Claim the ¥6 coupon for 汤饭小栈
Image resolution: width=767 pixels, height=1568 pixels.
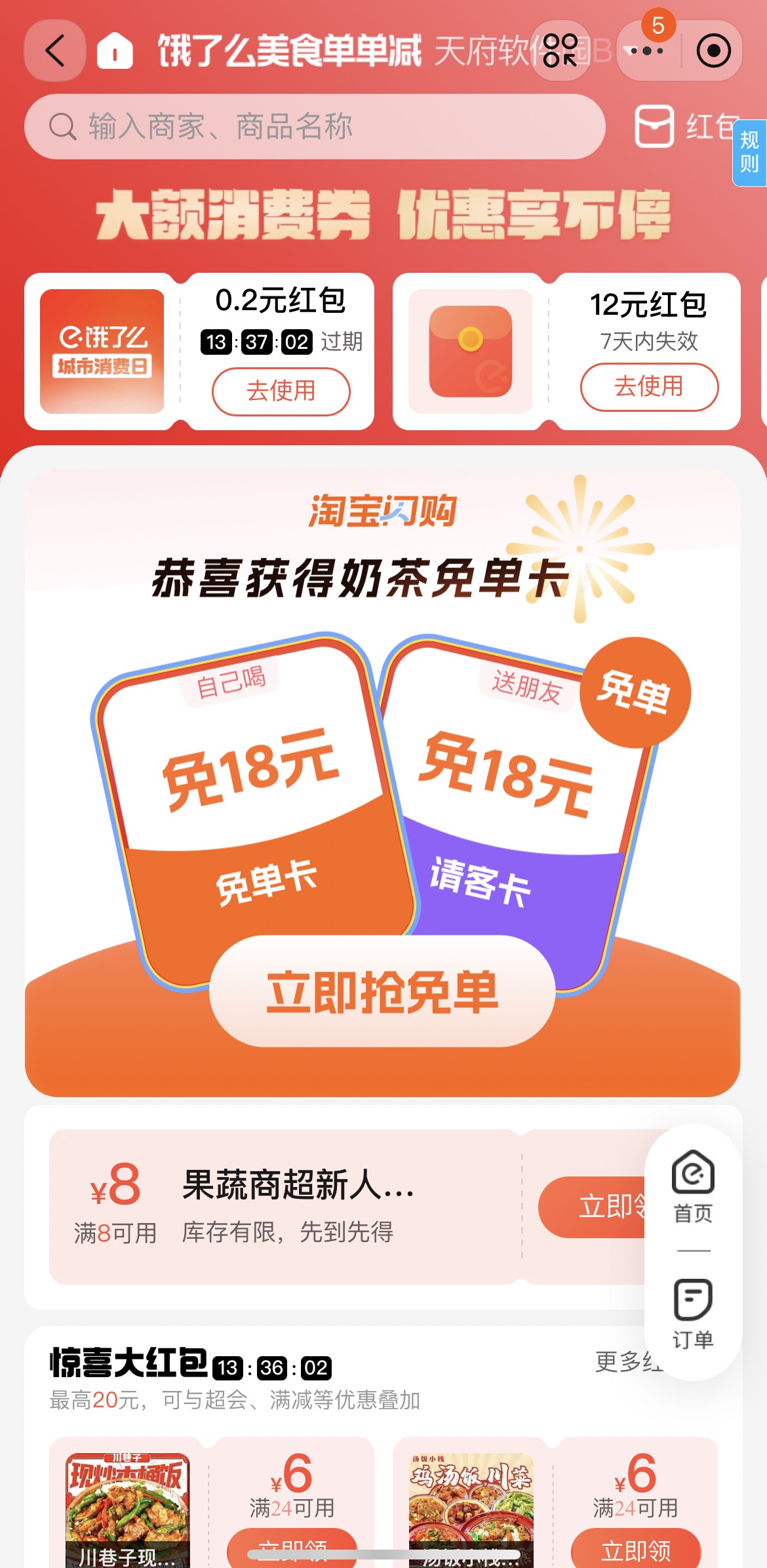pos(635,1550)
